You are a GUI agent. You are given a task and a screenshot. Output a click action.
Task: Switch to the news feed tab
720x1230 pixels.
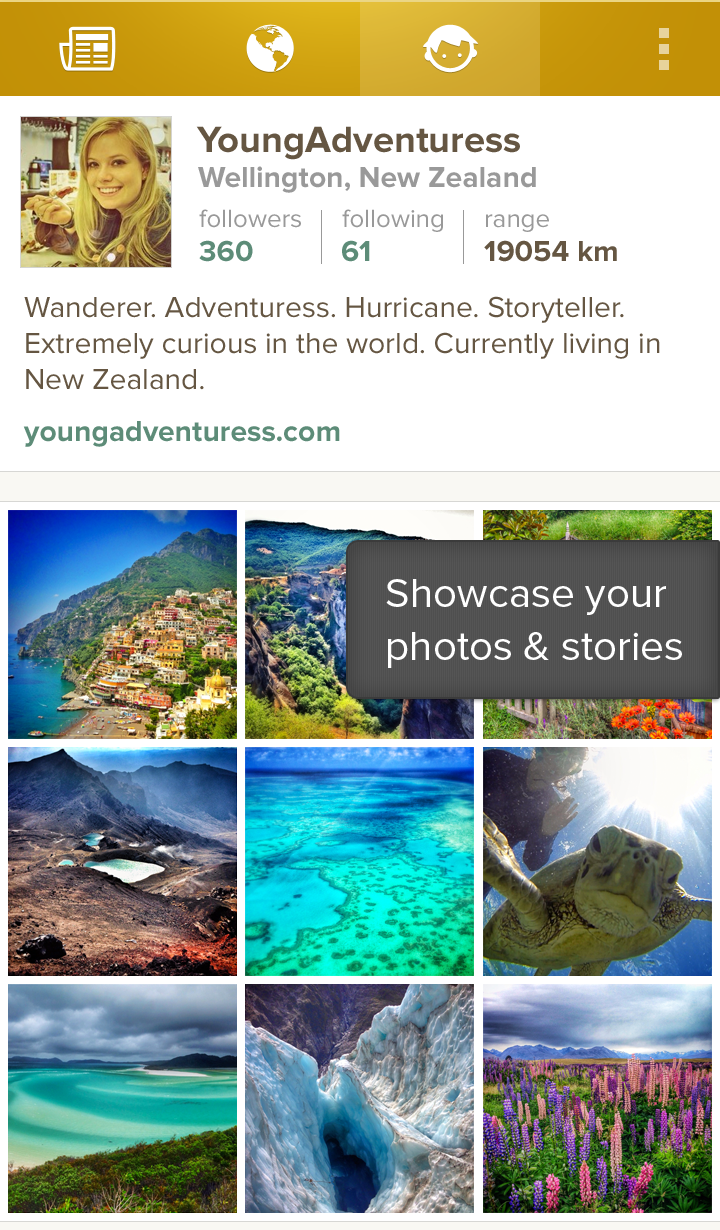coord(88,48)
